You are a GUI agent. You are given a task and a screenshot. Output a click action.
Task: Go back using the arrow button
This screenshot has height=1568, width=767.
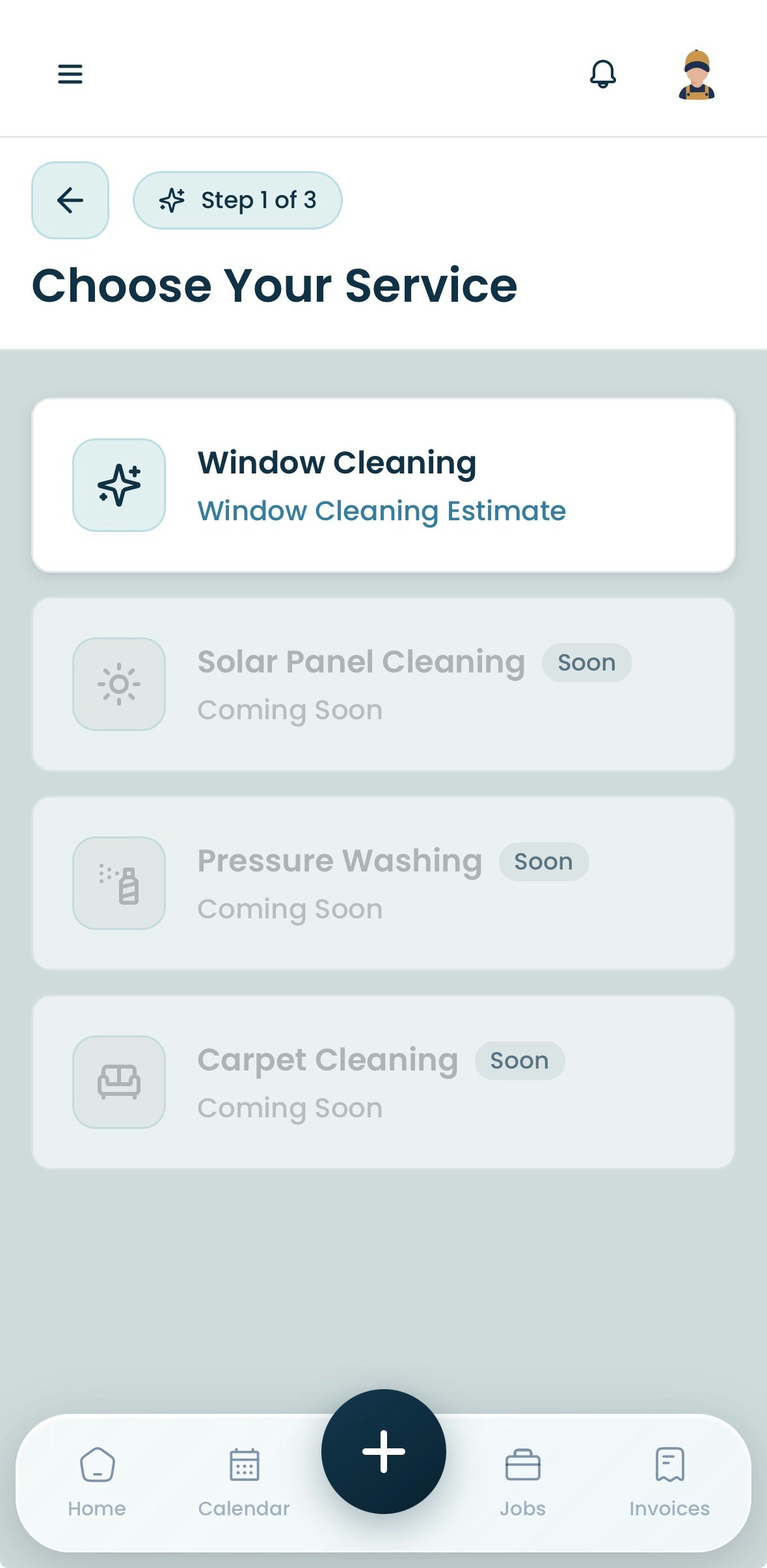click(70, 200)
